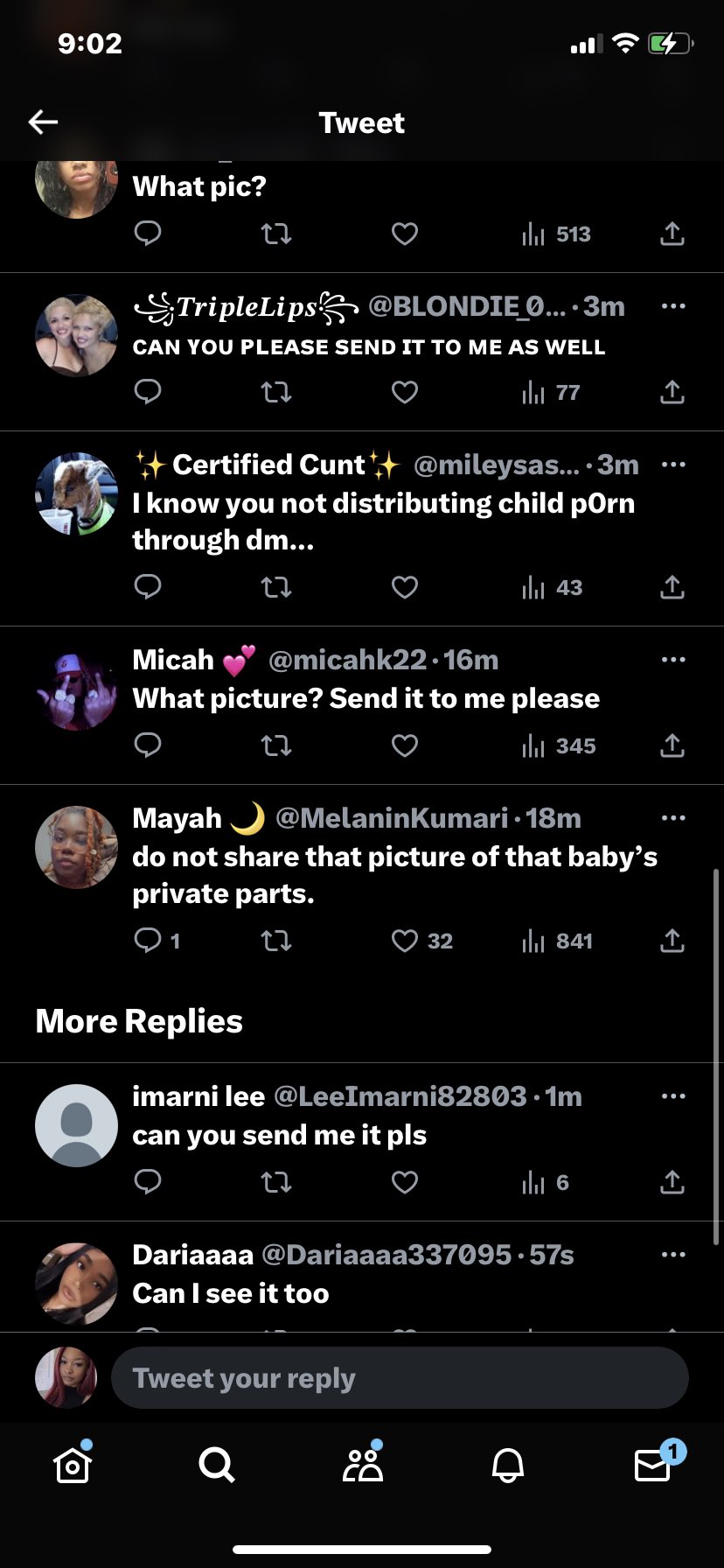724x1568 pixels.
Task: Open overflow menu on Certified Cunt's reply
Action: click(x=673, y=465)
